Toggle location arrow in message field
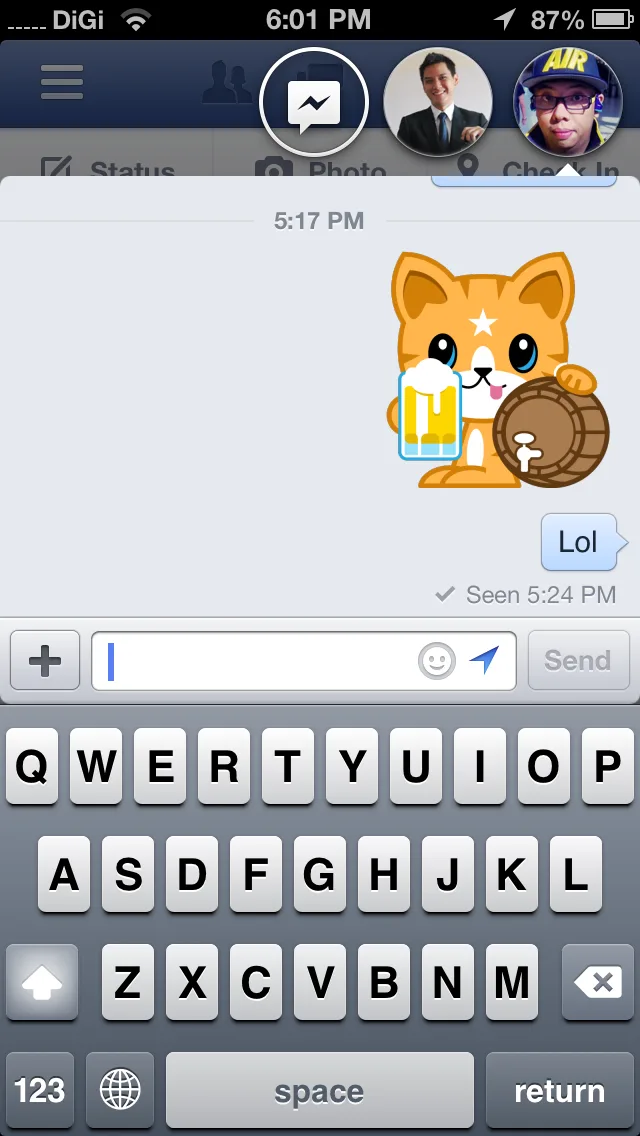 pyautogui.click(x=484, y=659)
